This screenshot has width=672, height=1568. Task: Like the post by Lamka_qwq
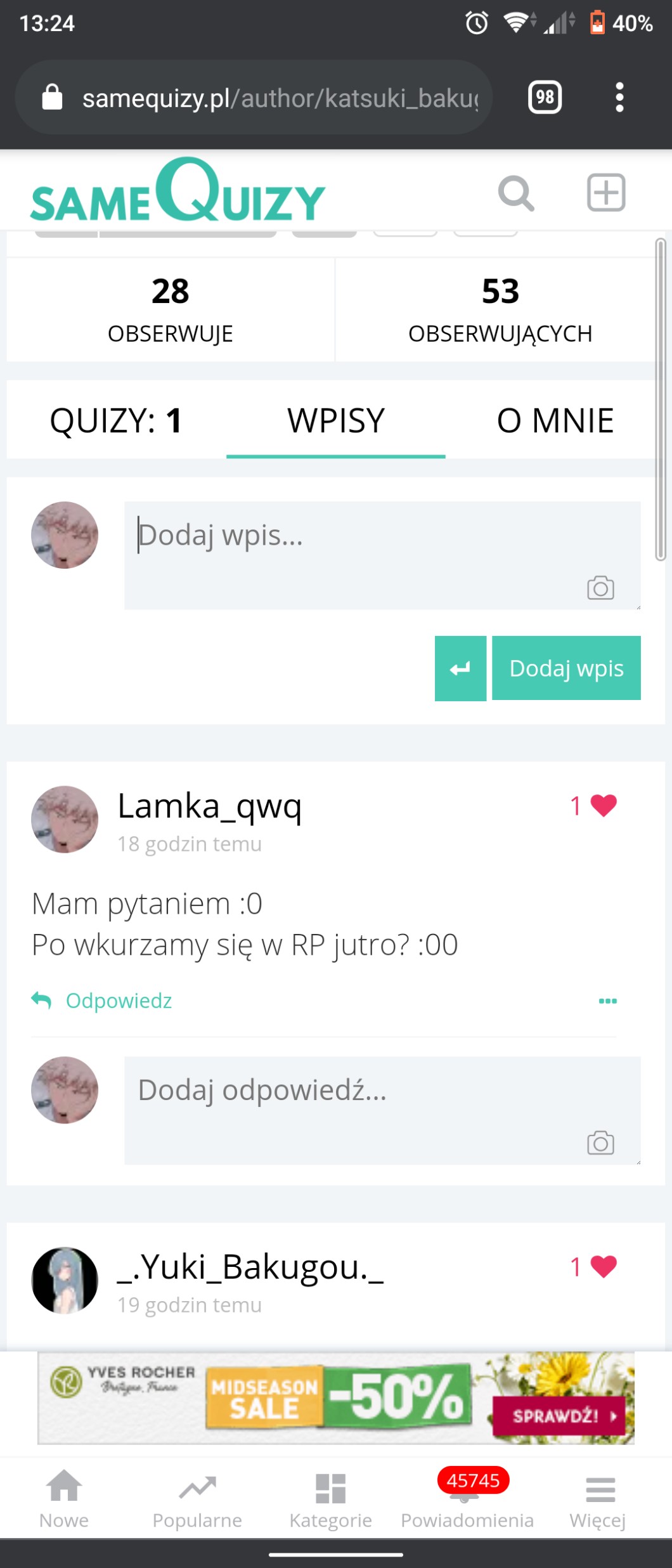click(x=603, y=805)
